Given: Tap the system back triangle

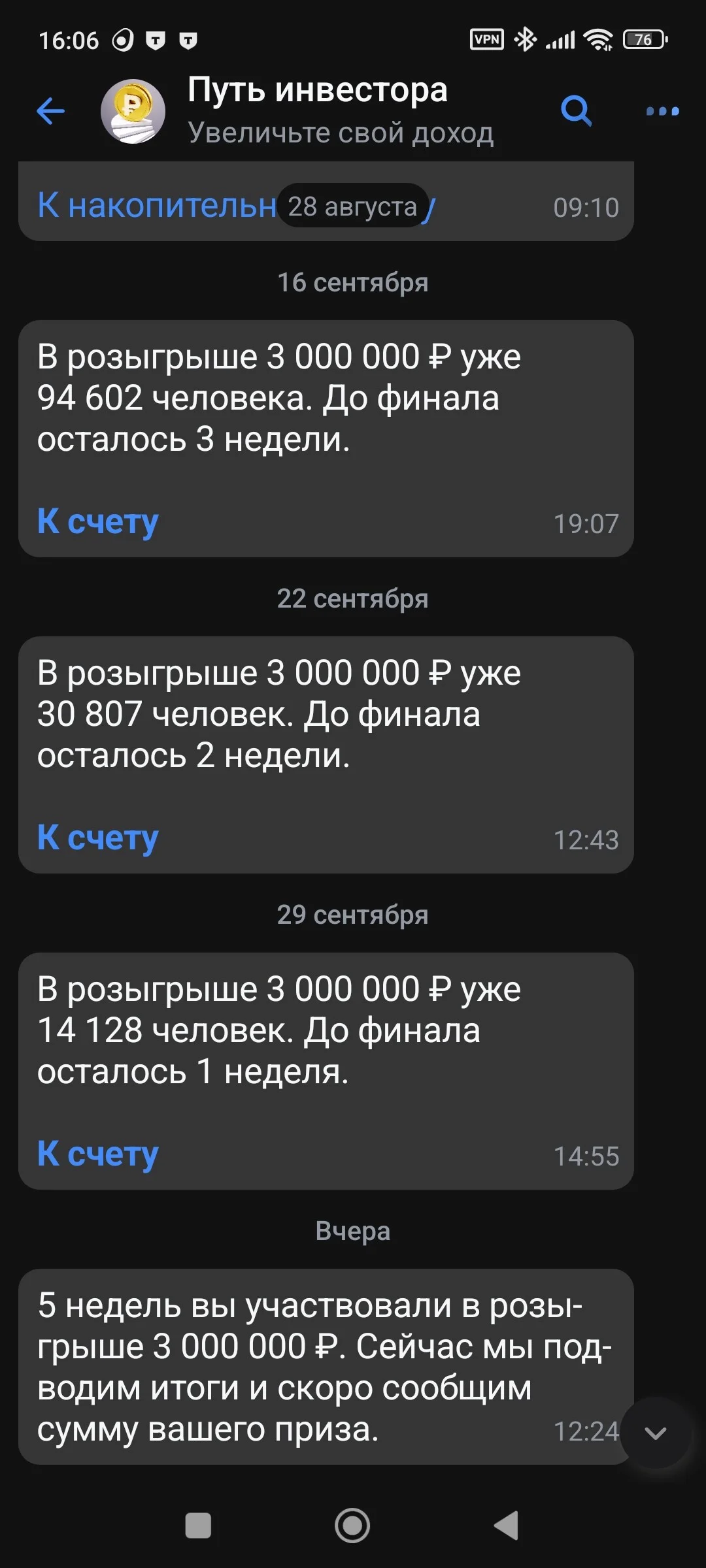Looking at the screenshot, I should pyautogui.click(x=507, y=1526).
